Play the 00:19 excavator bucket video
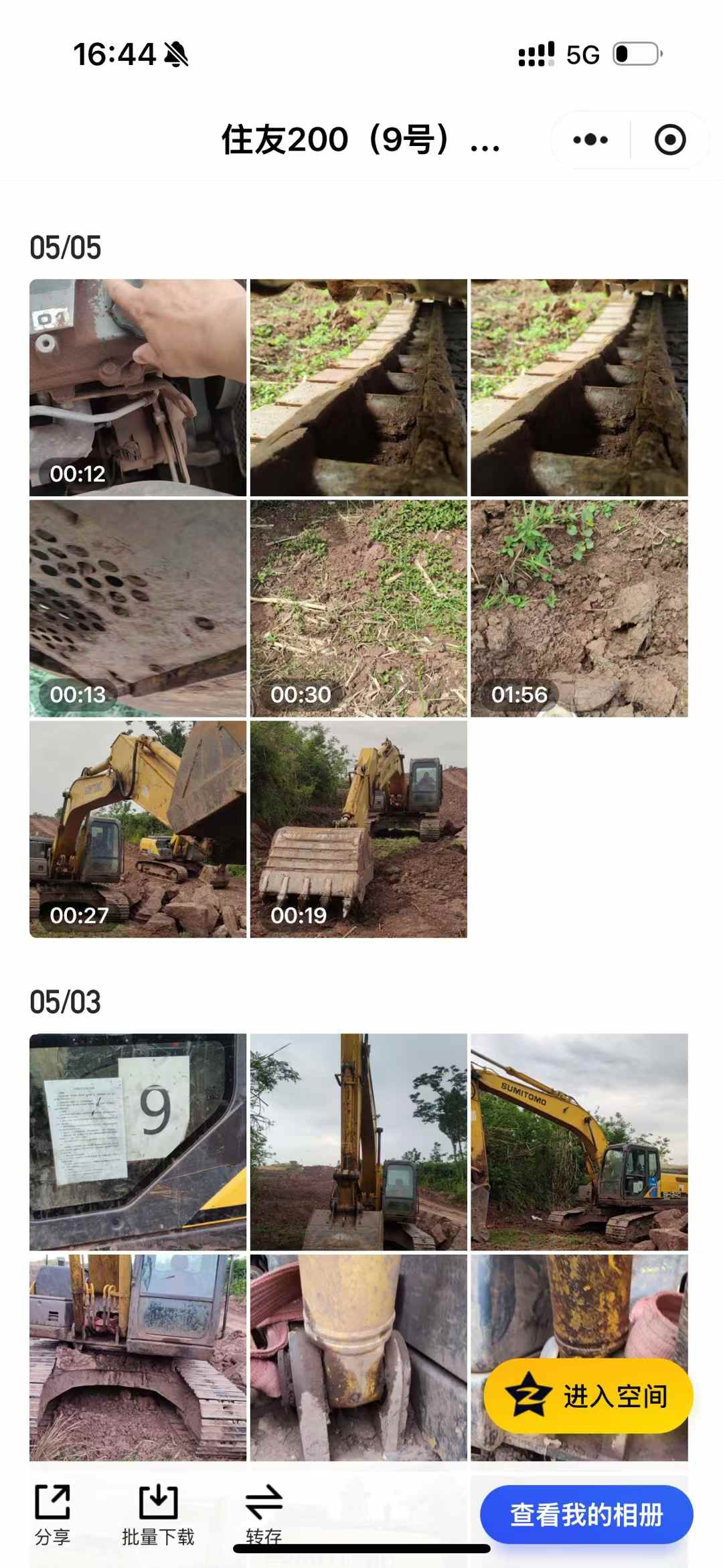 pos(358,829)
